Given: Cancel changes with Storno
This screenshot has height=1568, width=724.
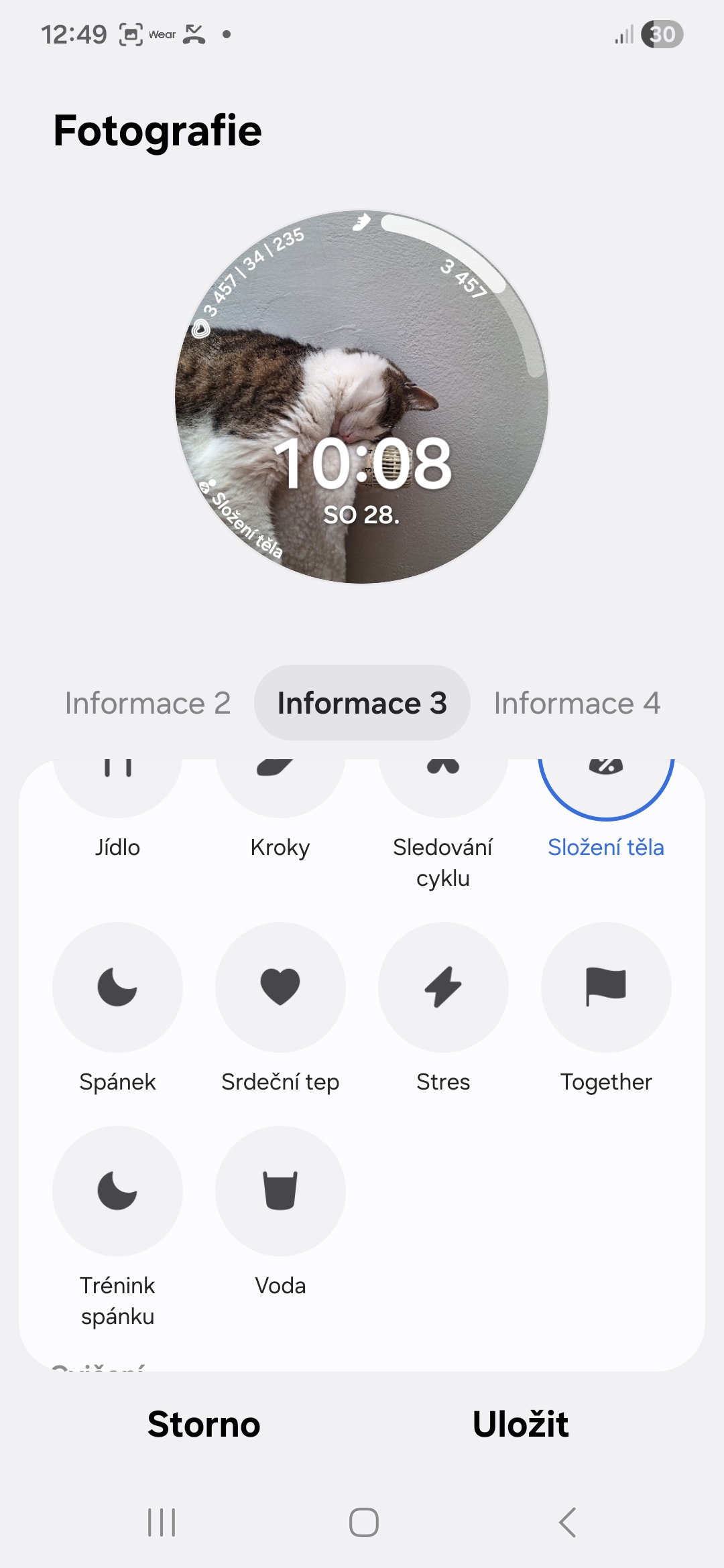Looking at the screenshot, I should click(204, 1425).
